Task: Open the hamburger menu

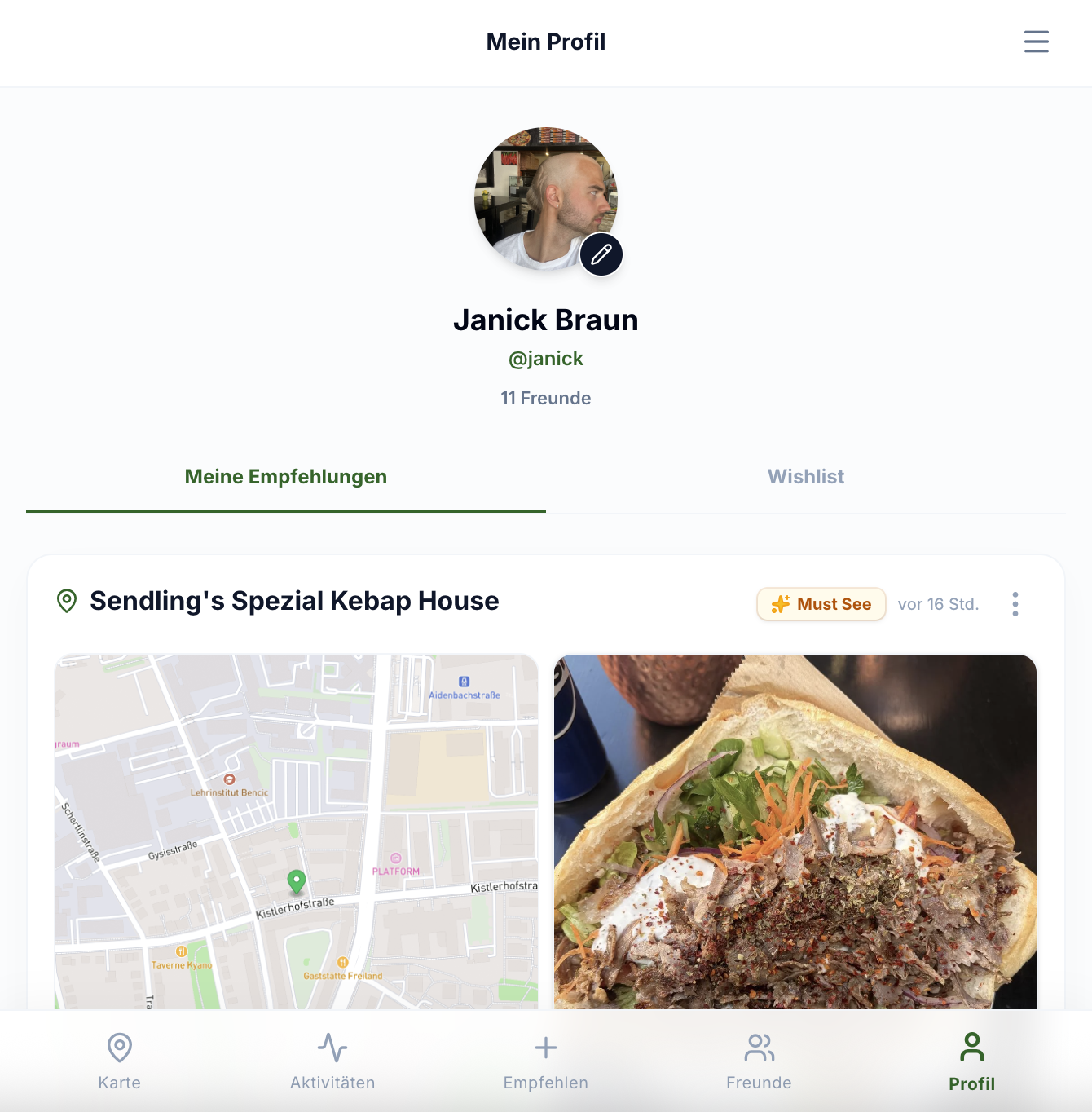Action: [1036, 42]
